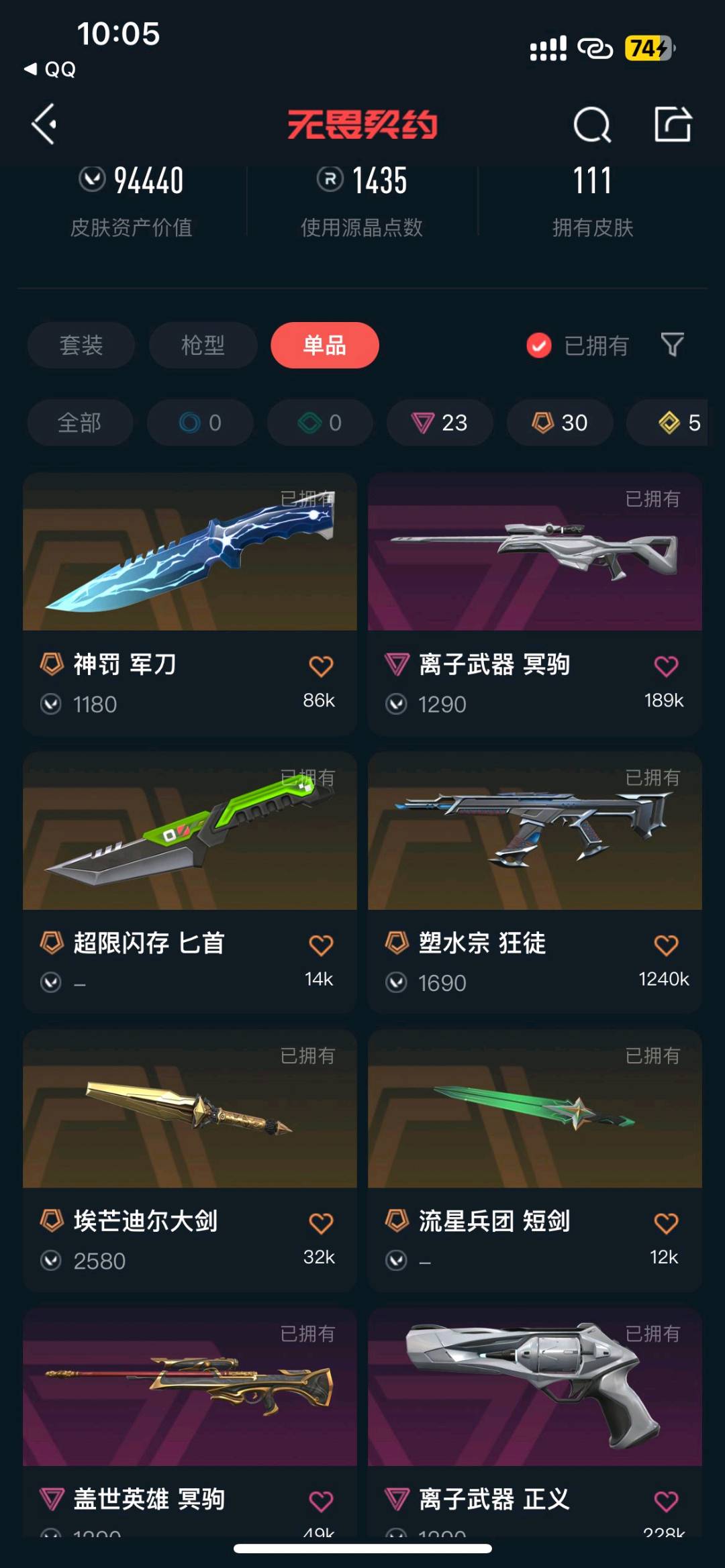Filter by the yellow tier chip showing 5
Image resolution: width=725 pixels, height=1568 pixels.
click(x=678, y=423)
